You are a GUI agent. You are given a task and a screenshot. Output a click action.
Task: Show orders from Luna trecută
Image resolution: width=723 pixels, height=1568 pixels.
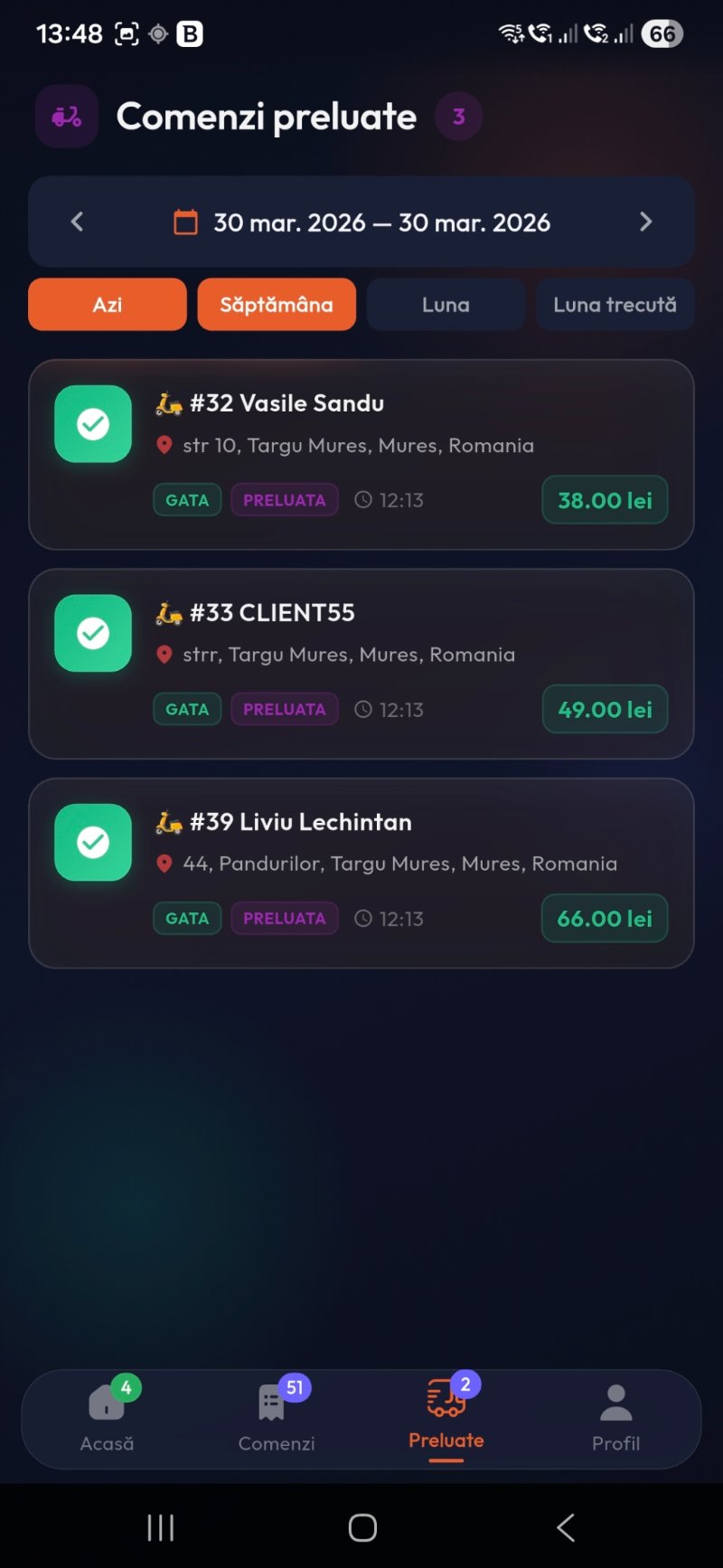(615, 305)
